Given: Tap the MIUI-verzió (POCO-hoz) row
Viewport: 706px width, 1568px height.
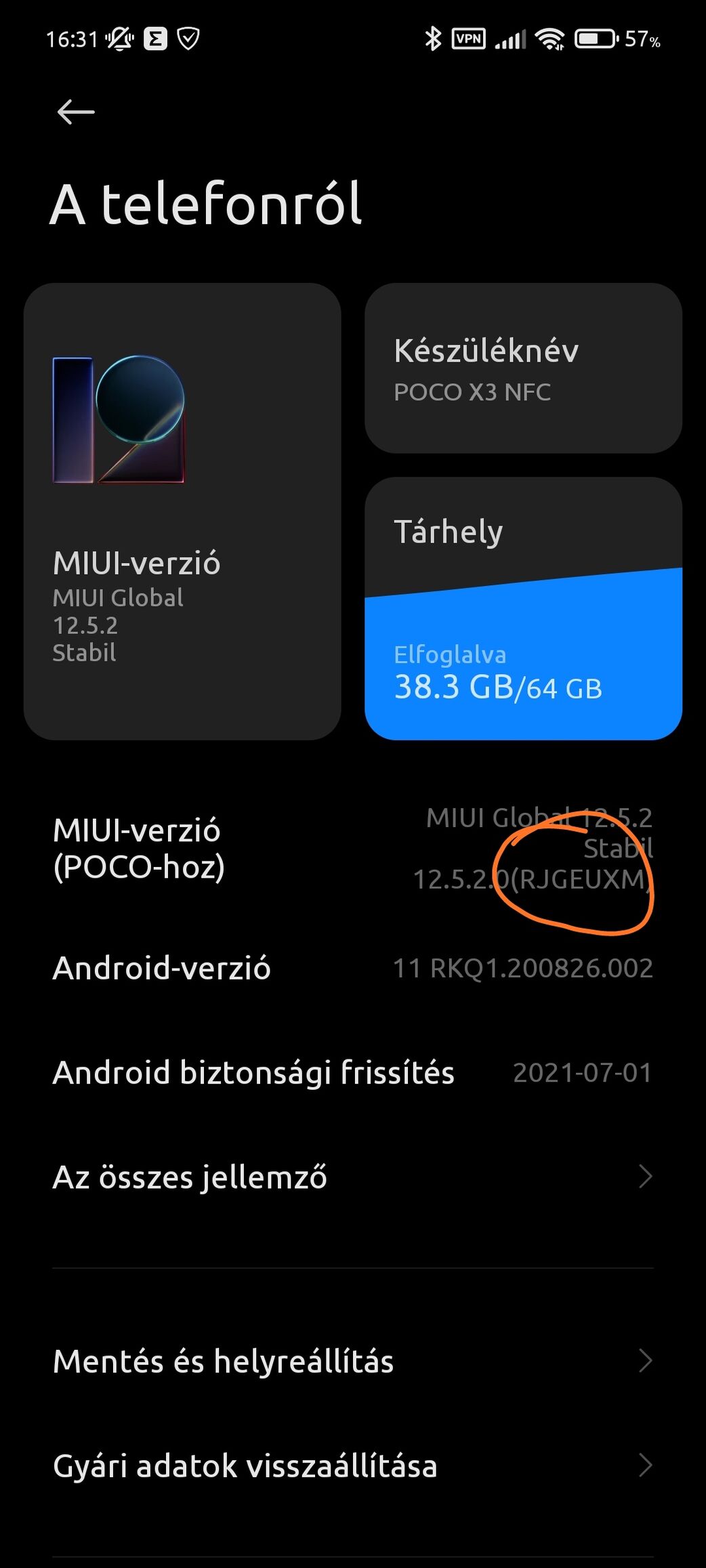Looking at the screenshot, I should pos(352,849).
